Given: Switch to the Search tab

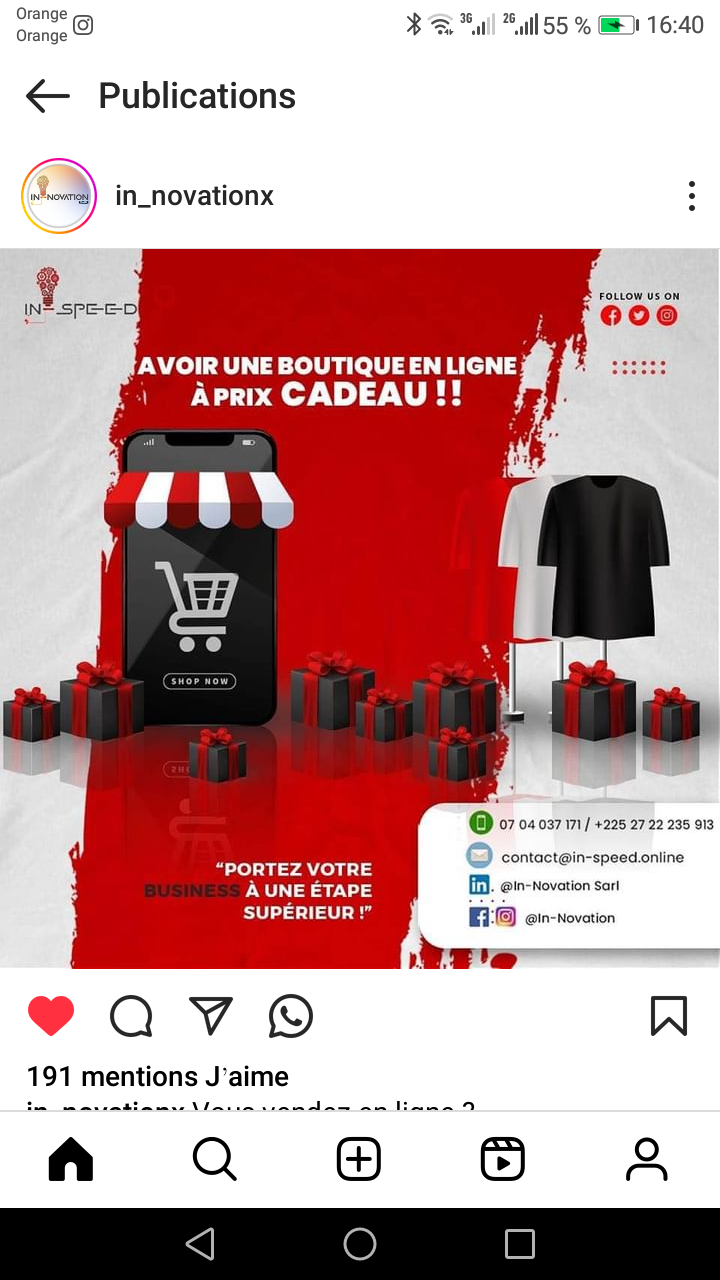Looking at the screenshot, I should [x=215, y=1160].
